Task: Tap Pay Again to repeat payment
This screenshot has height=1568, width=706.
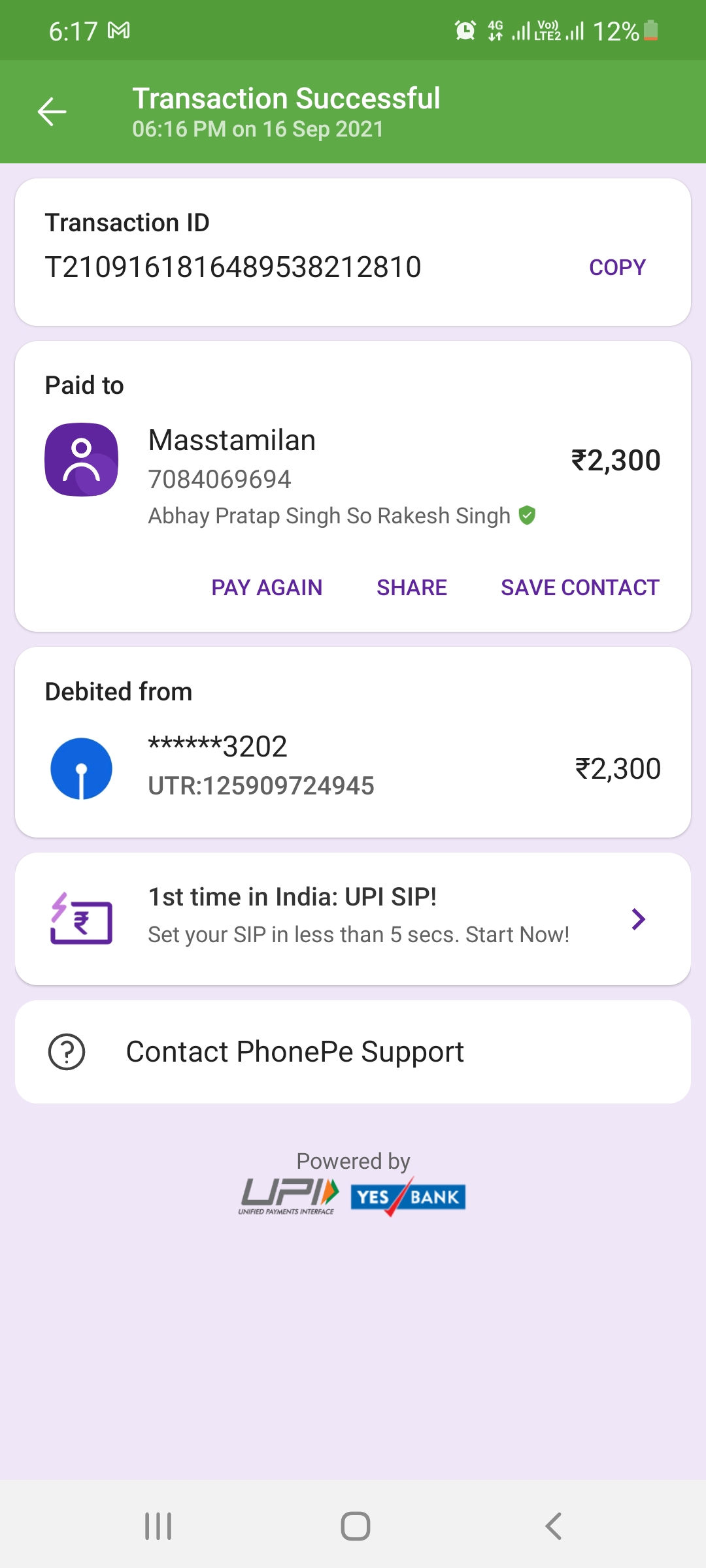Action: (x=267, y=587)
